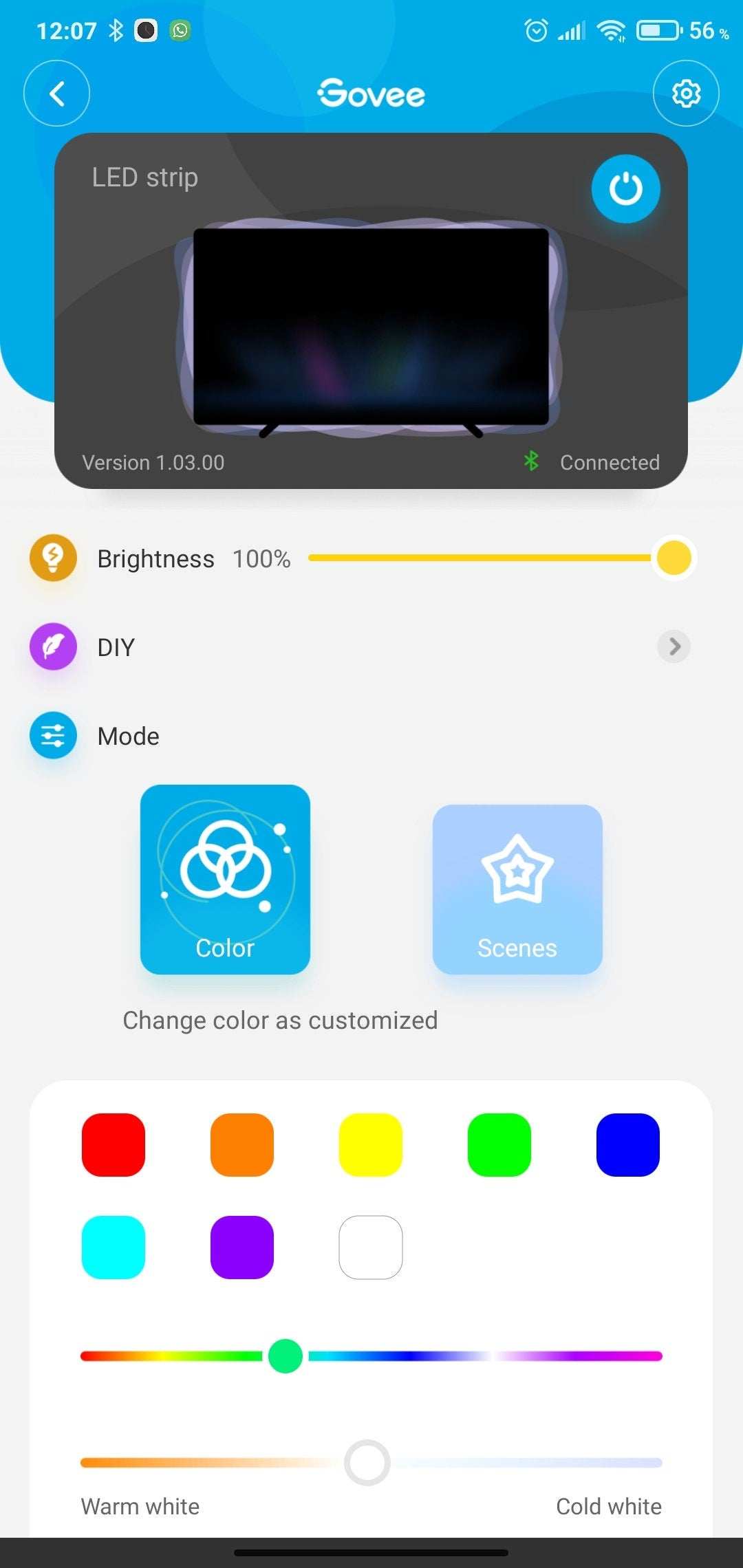Select the blue color swatch
Screen dimensions: 743x1568
pyautogui.click(x=627, y=1144)
